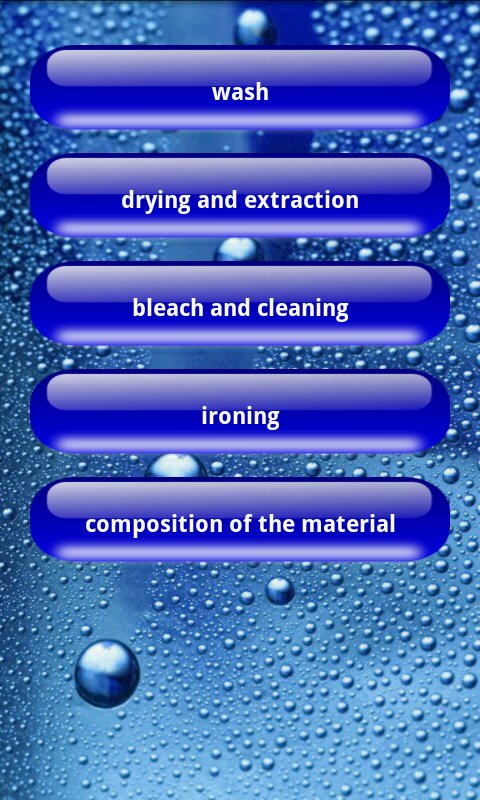The image size is (480, 800).
Task: Go to ironing symbols
Action: point(240,412)
